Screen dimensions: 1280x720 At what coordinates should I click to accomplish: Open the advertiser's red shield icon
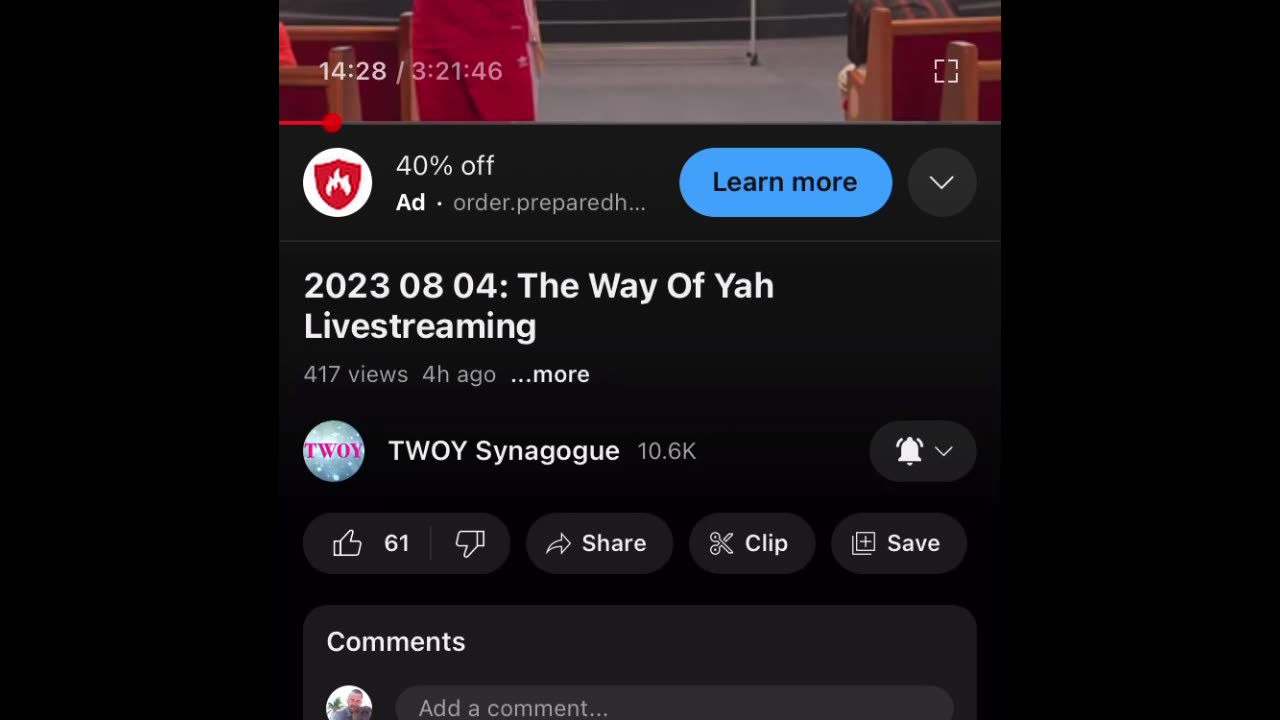[338, 182]
